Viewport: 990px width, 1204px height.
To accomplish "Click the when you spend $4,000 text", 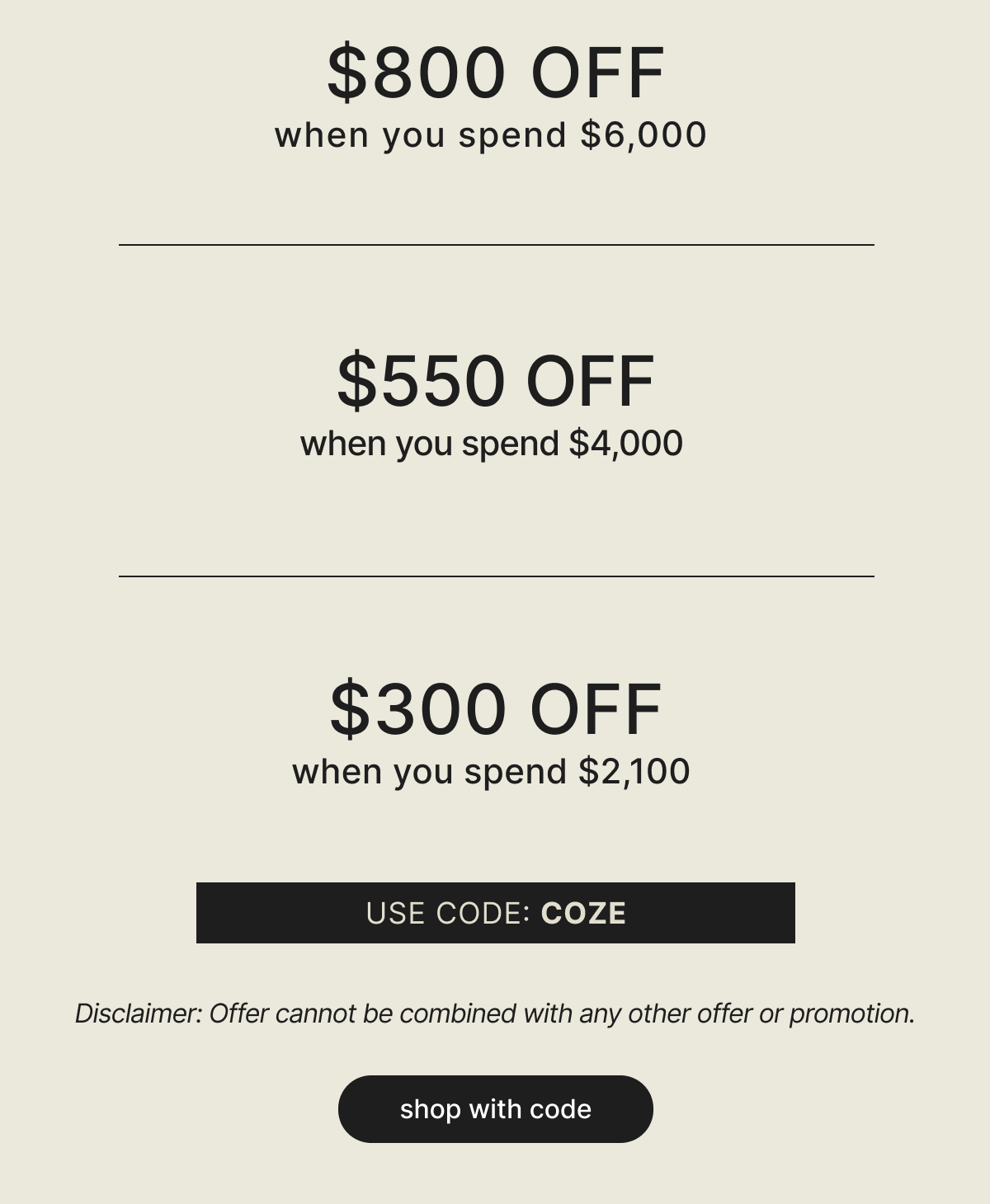I will point(491,443).
